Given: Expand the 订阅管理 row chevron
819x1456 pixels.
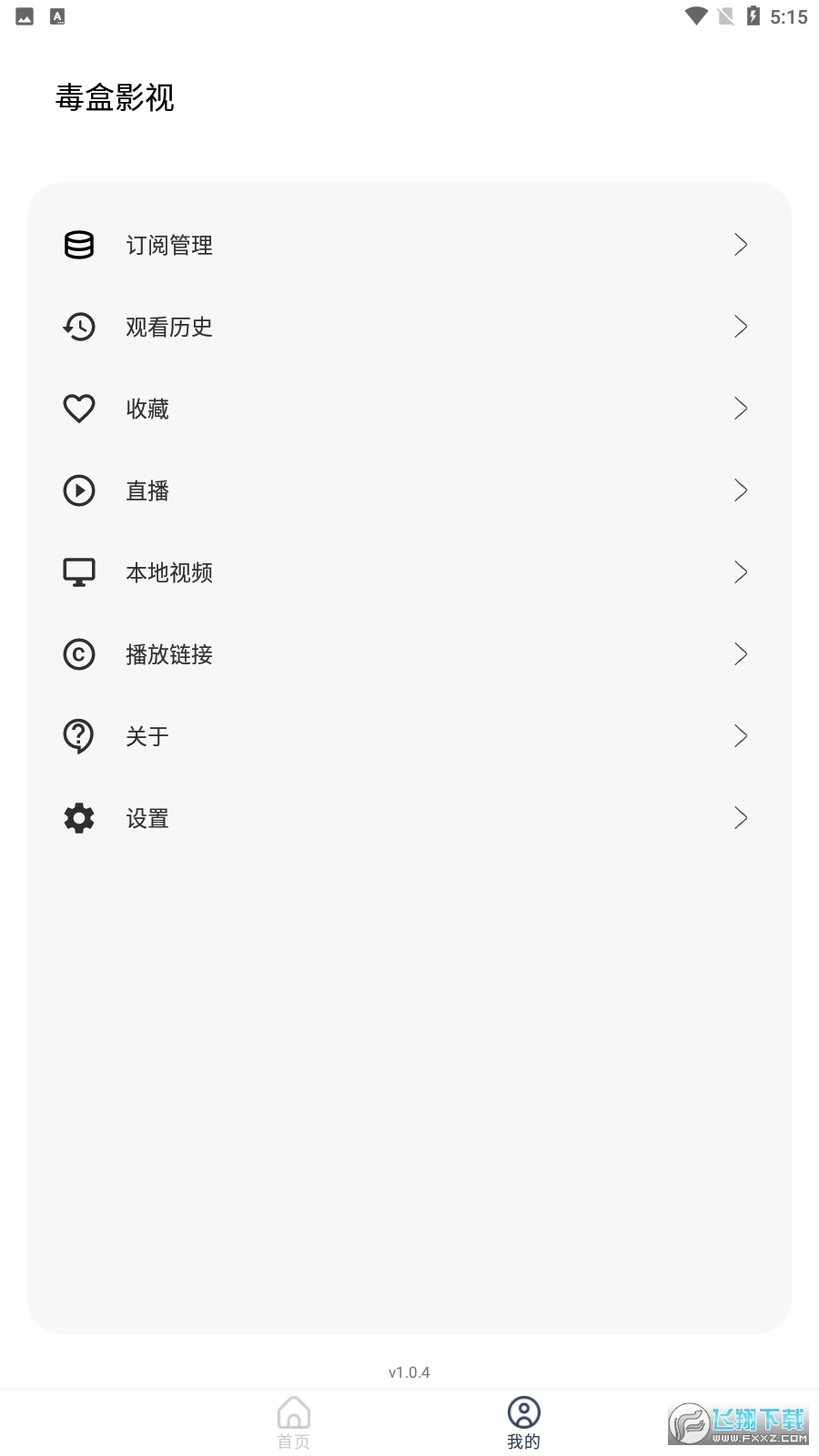Looking at the screenshot, I should [741, 245].
